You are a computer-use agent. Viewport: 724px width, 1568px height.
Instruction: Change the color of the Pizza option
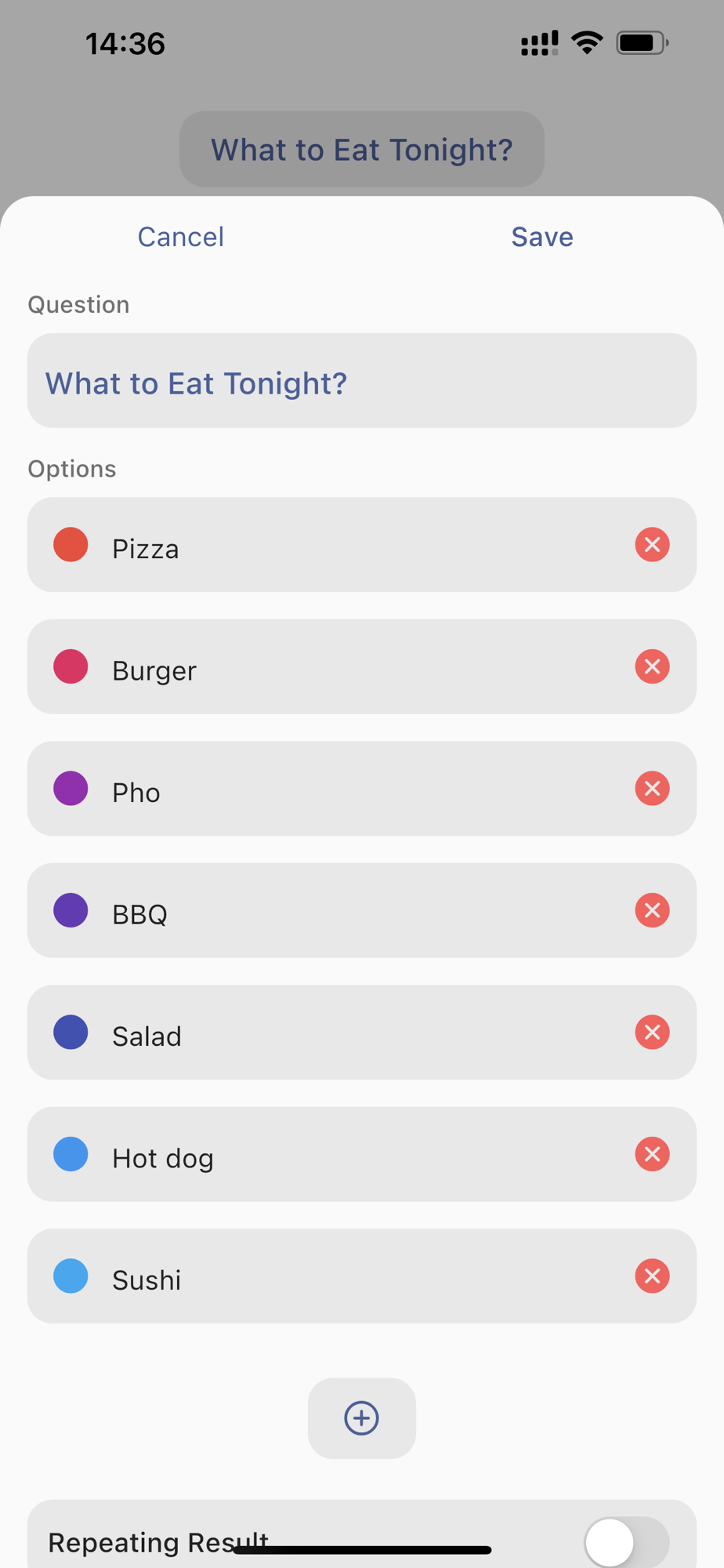[71, 545]
